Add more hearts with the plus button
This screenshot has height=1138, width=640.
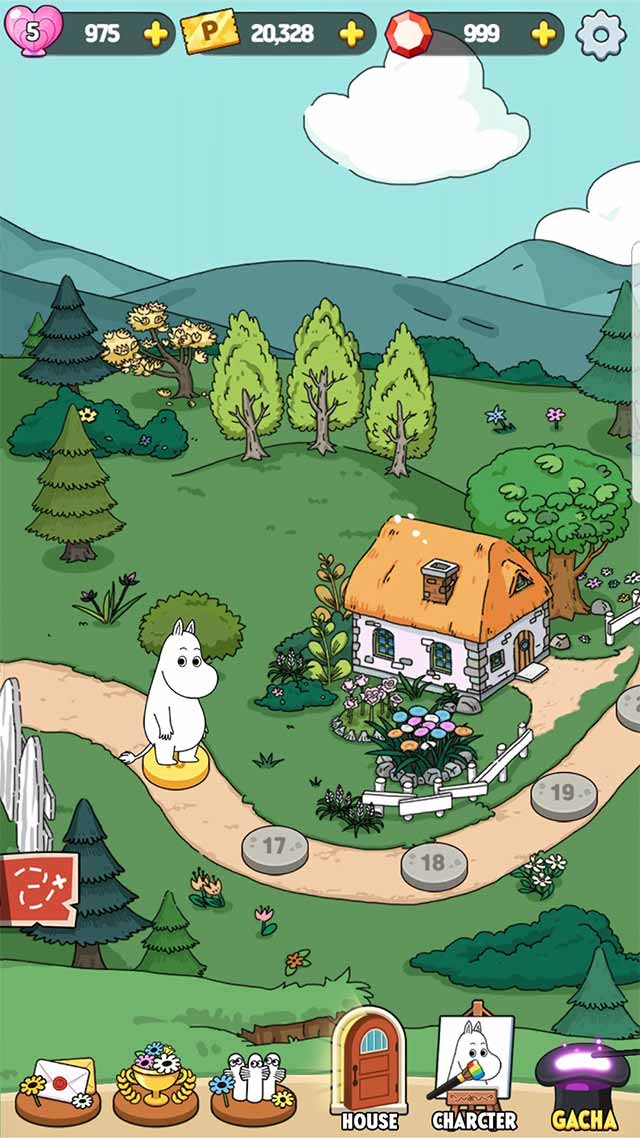tap(156, 34)
